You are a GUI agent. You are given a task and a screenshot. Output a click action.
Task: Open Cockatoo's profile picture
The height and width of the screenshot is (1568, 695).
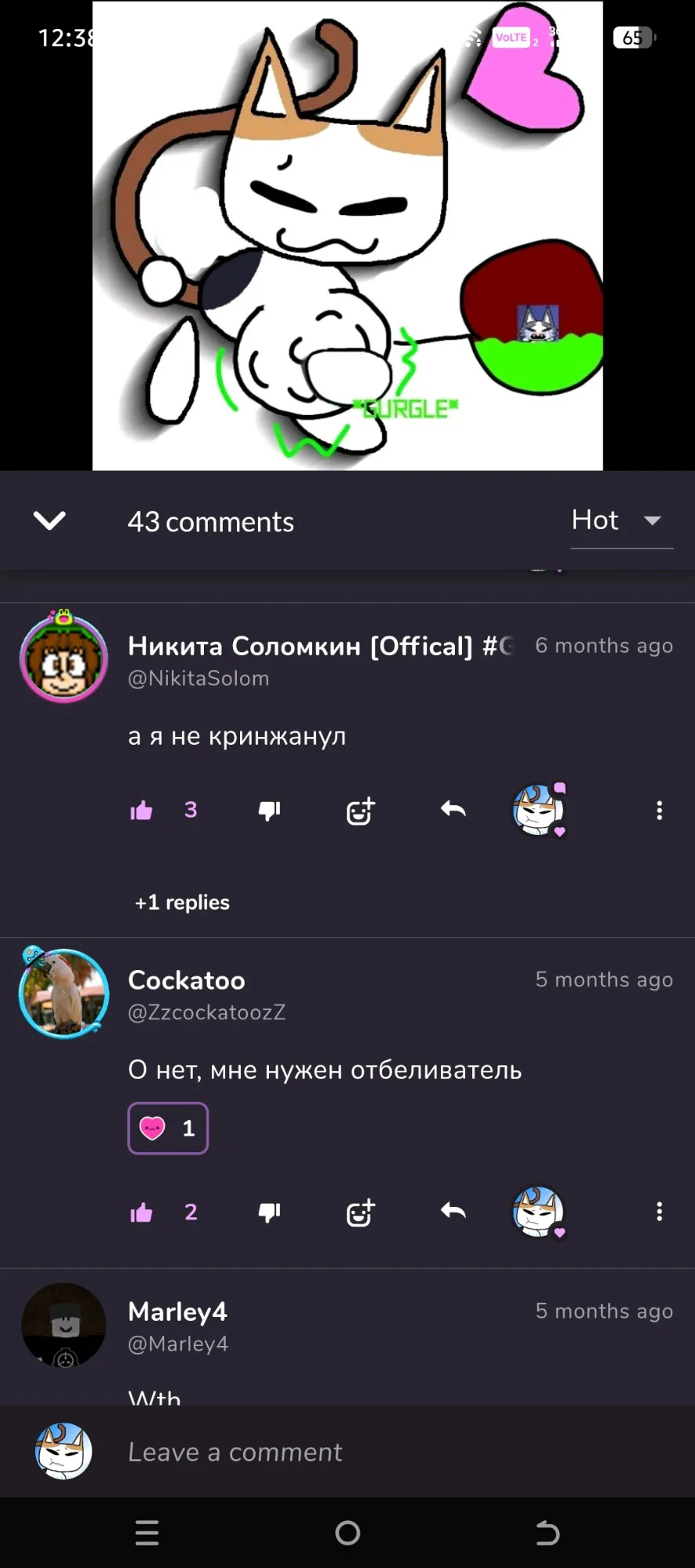[x=63, y=993]
